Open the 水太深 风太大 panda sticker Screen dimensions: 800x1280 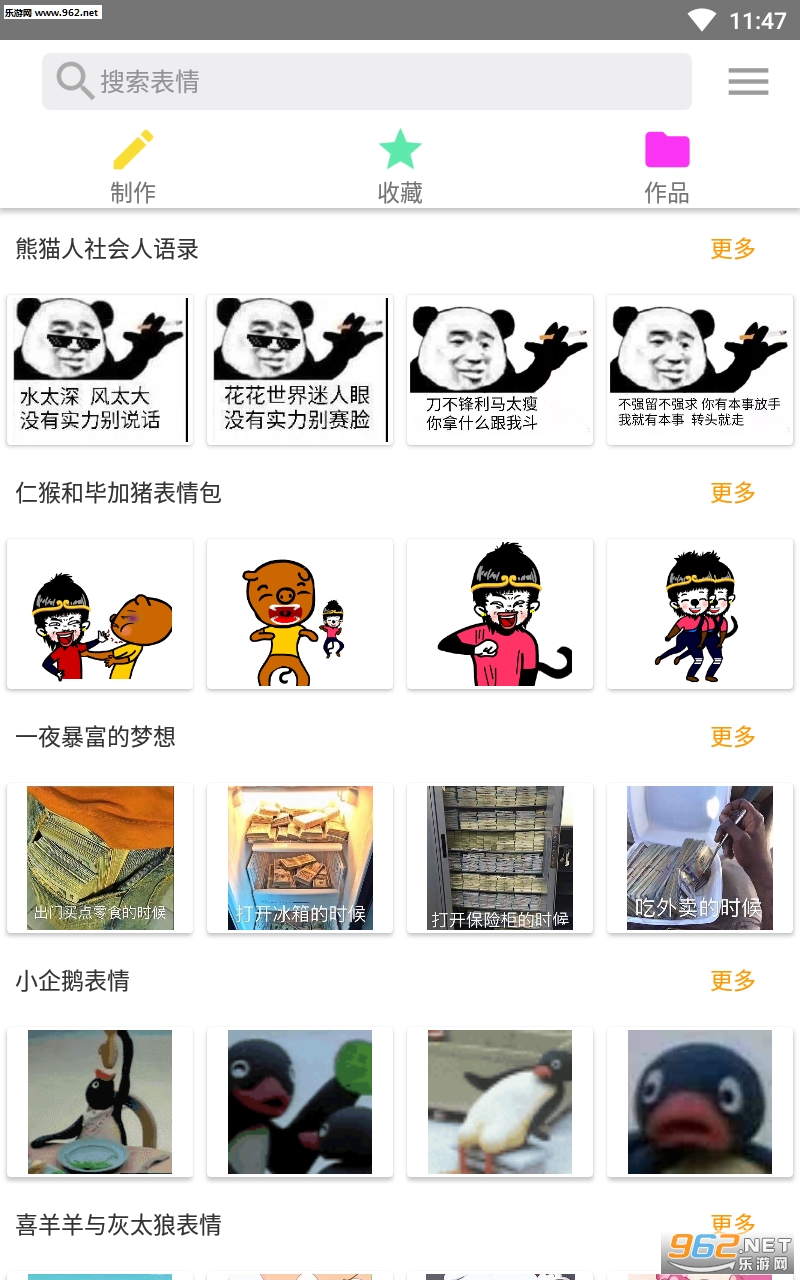[100, 370]
